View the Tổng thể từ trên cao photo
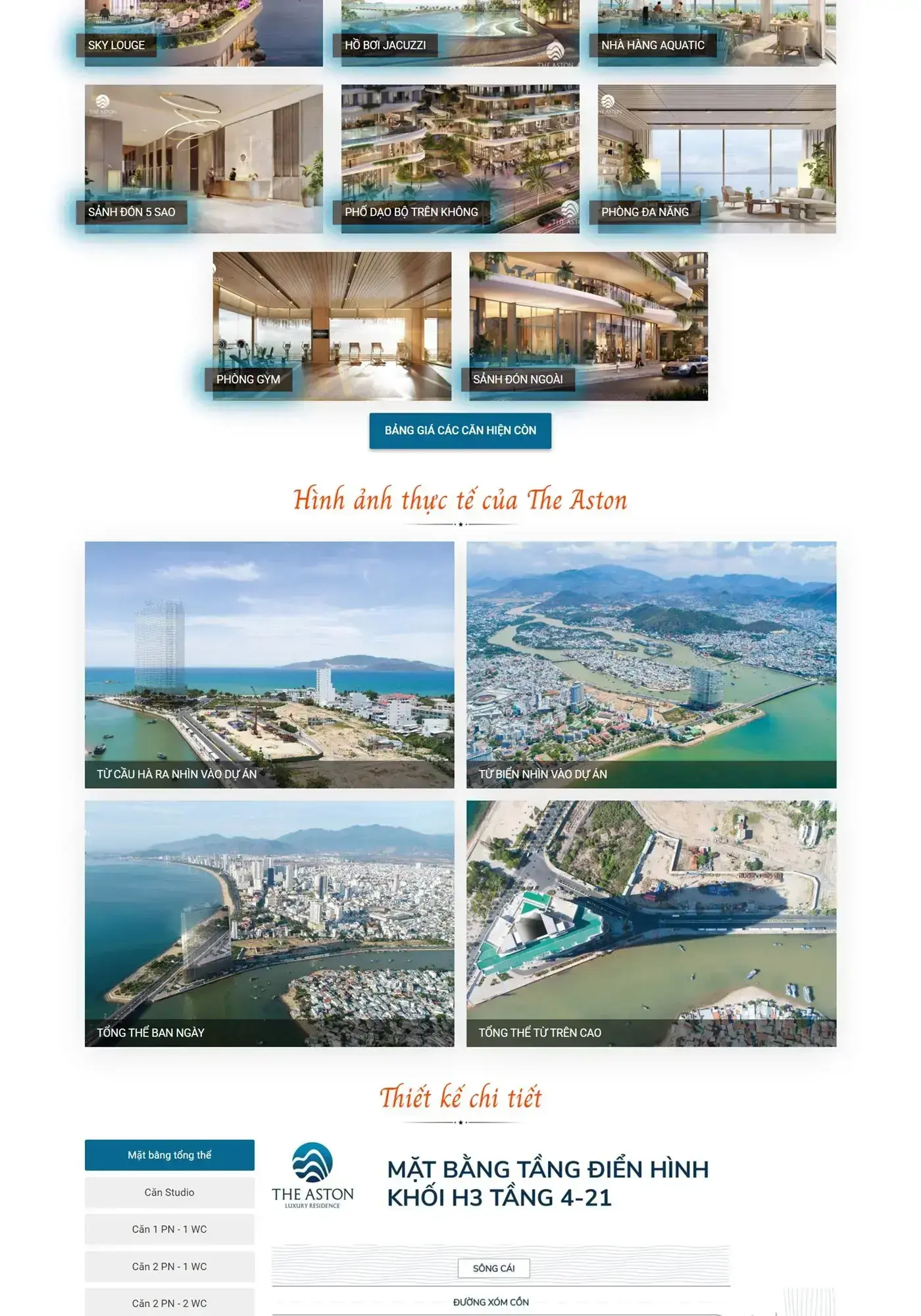Image resolution: width=921 pixels, height=1316 pixels. pos(651,923)
